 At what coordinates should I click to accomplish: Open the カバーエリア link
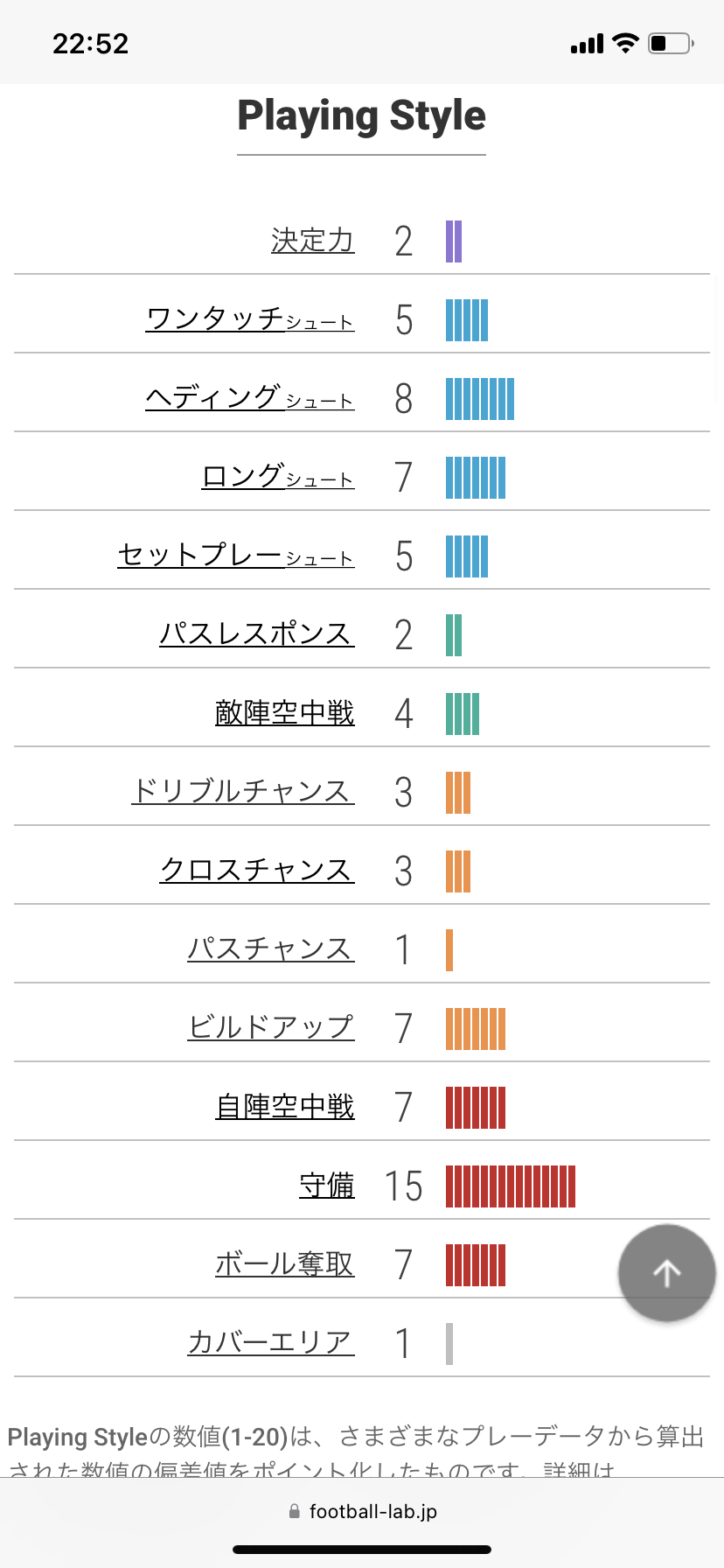coord(271,1342)
